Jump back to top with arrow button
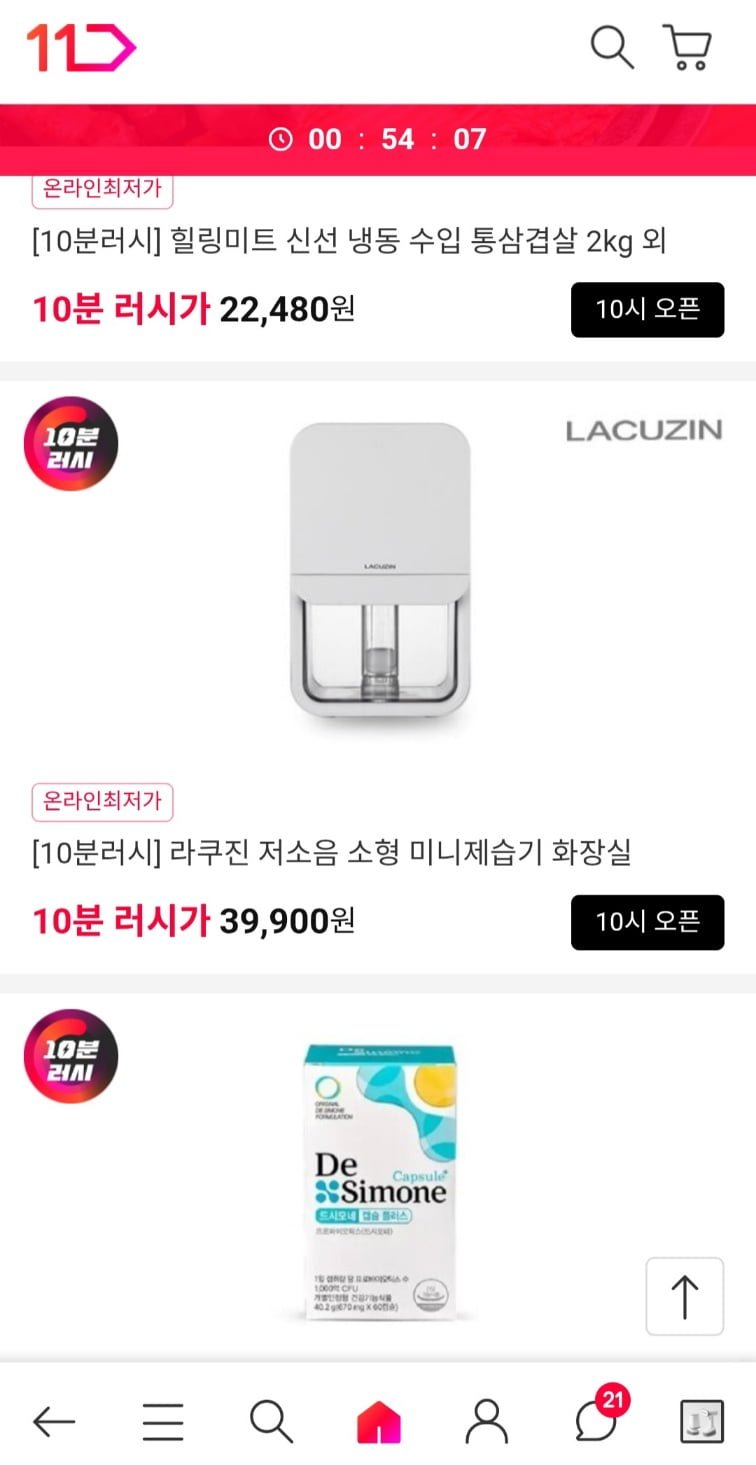Image resolution: width=756 pixels, height=1465 pixels. point(684,1296)
